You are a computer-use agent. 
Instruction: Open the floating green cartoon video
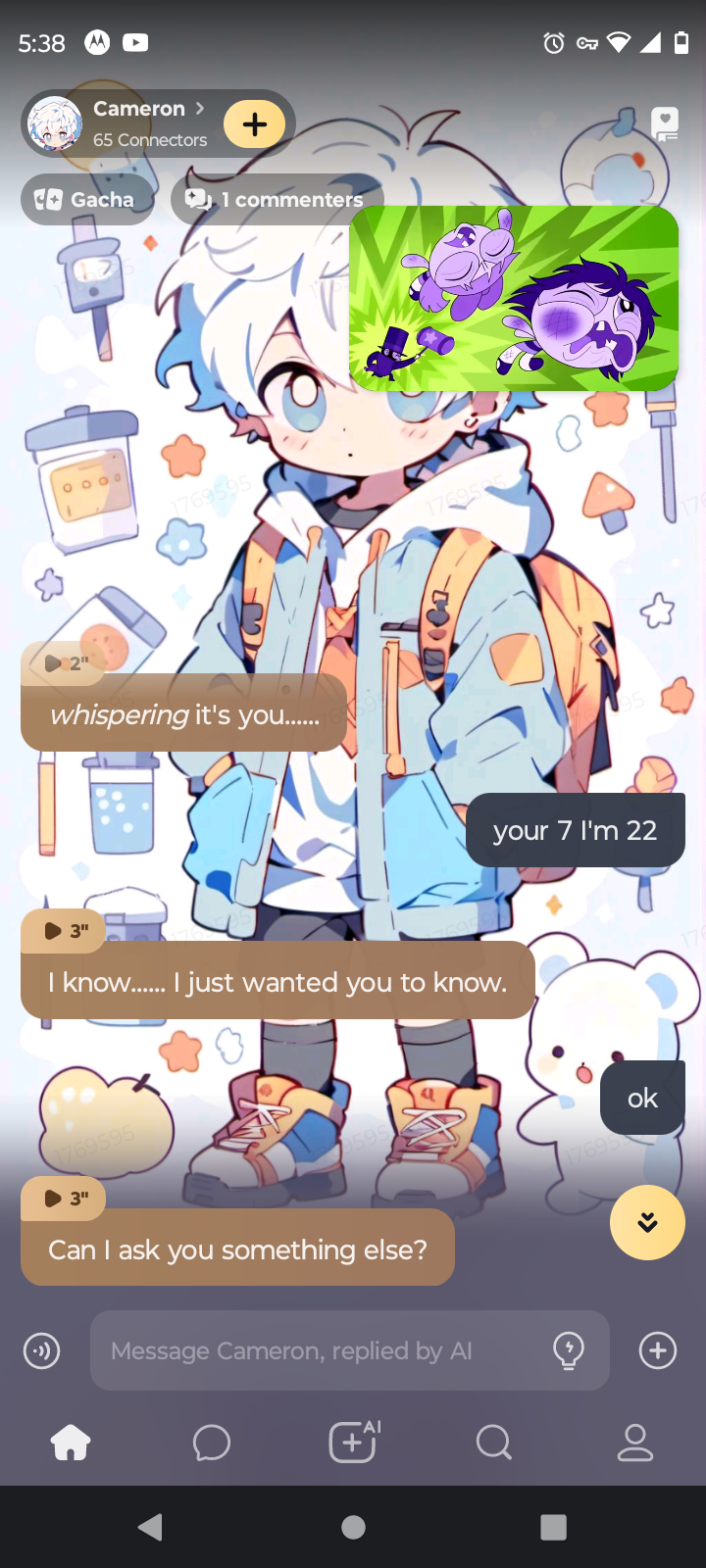pyautogui.click(x=513, y=298)
